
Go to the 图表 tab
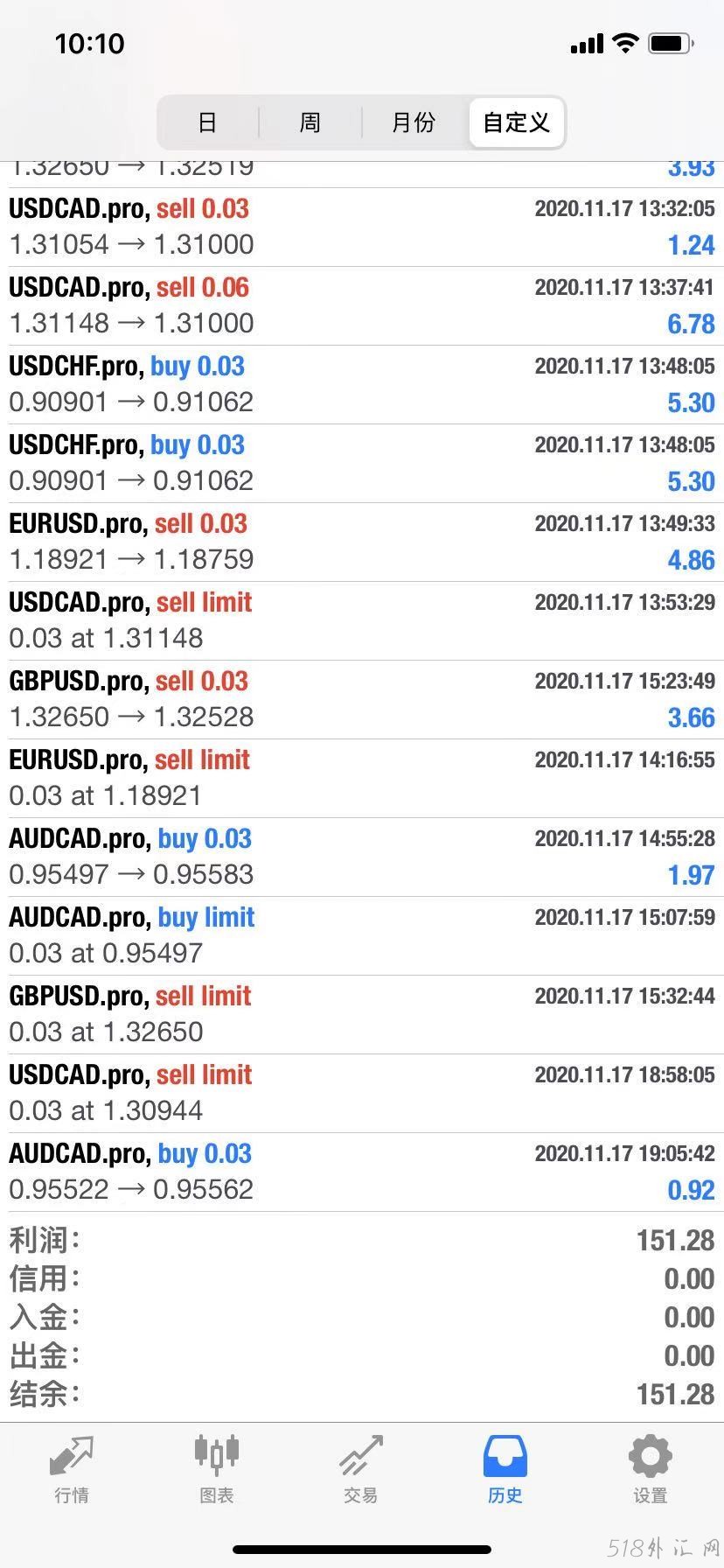216,1469
